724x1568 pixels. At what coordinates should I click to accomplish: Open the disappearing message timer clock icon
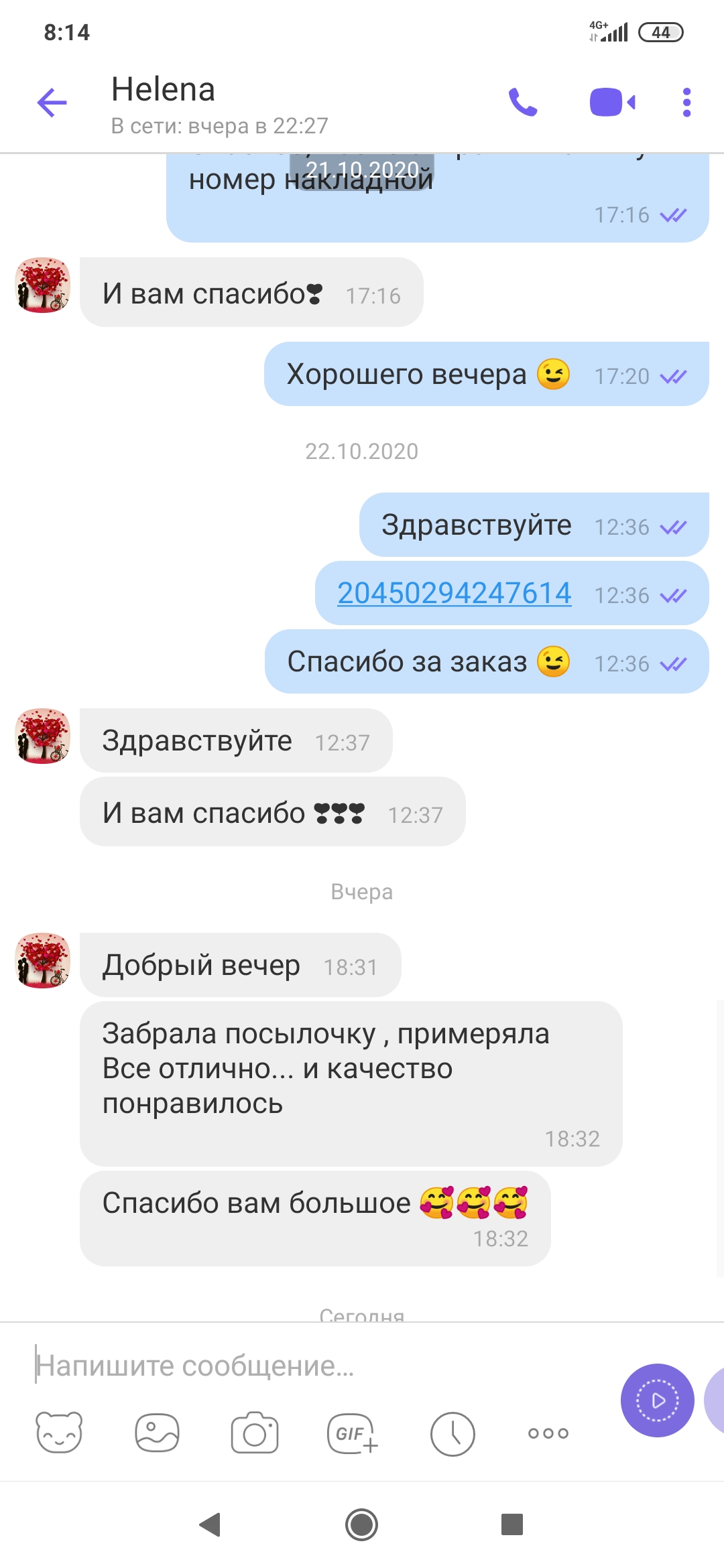(452, 1433)
